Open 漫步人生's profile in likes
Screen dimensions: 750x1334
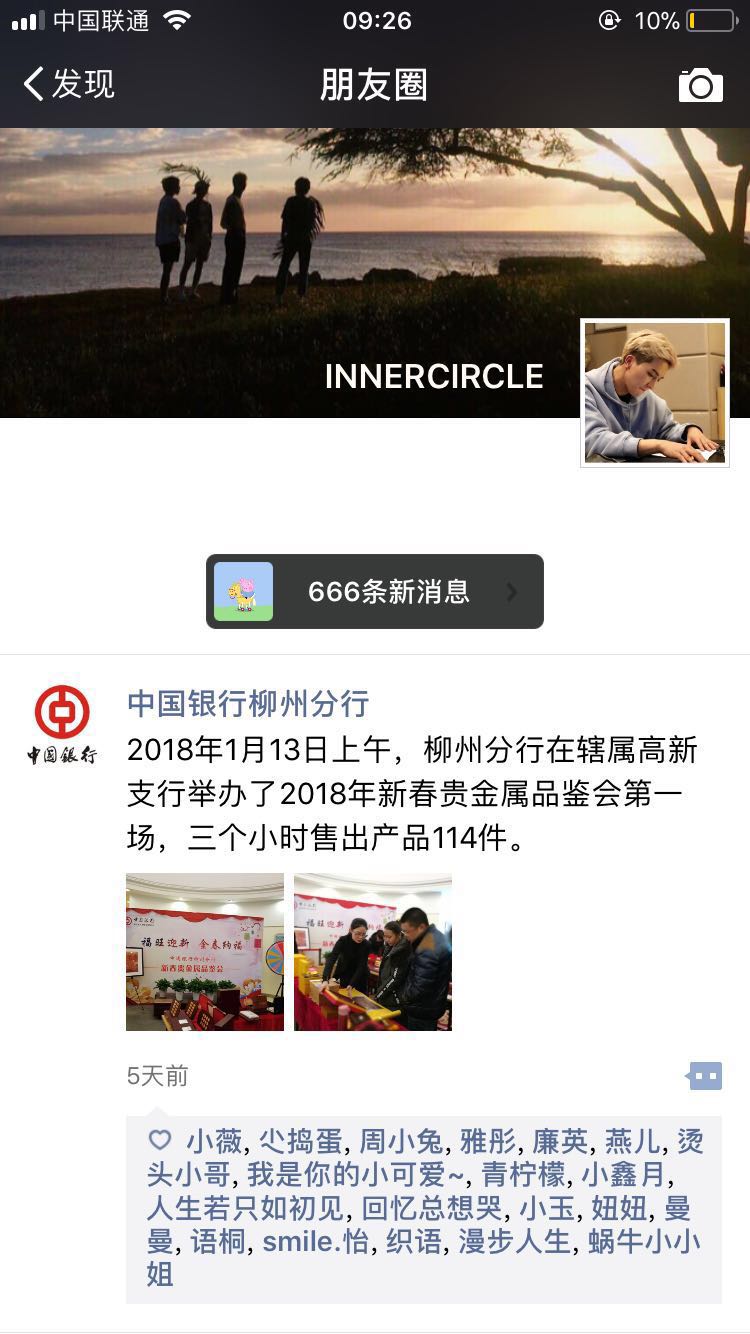(514, 1242)
